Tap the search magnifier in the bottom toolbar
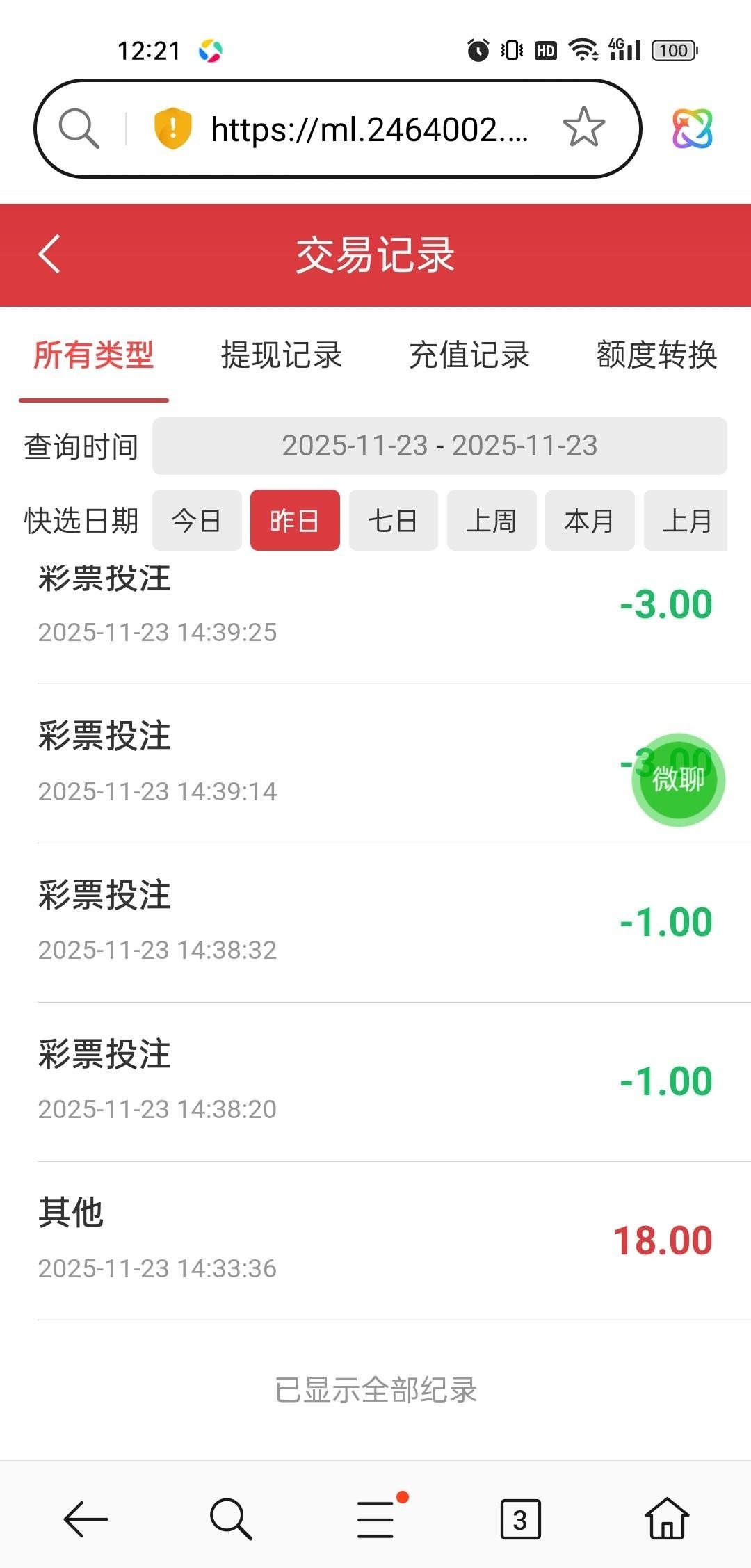 (x=230, y=1519)
